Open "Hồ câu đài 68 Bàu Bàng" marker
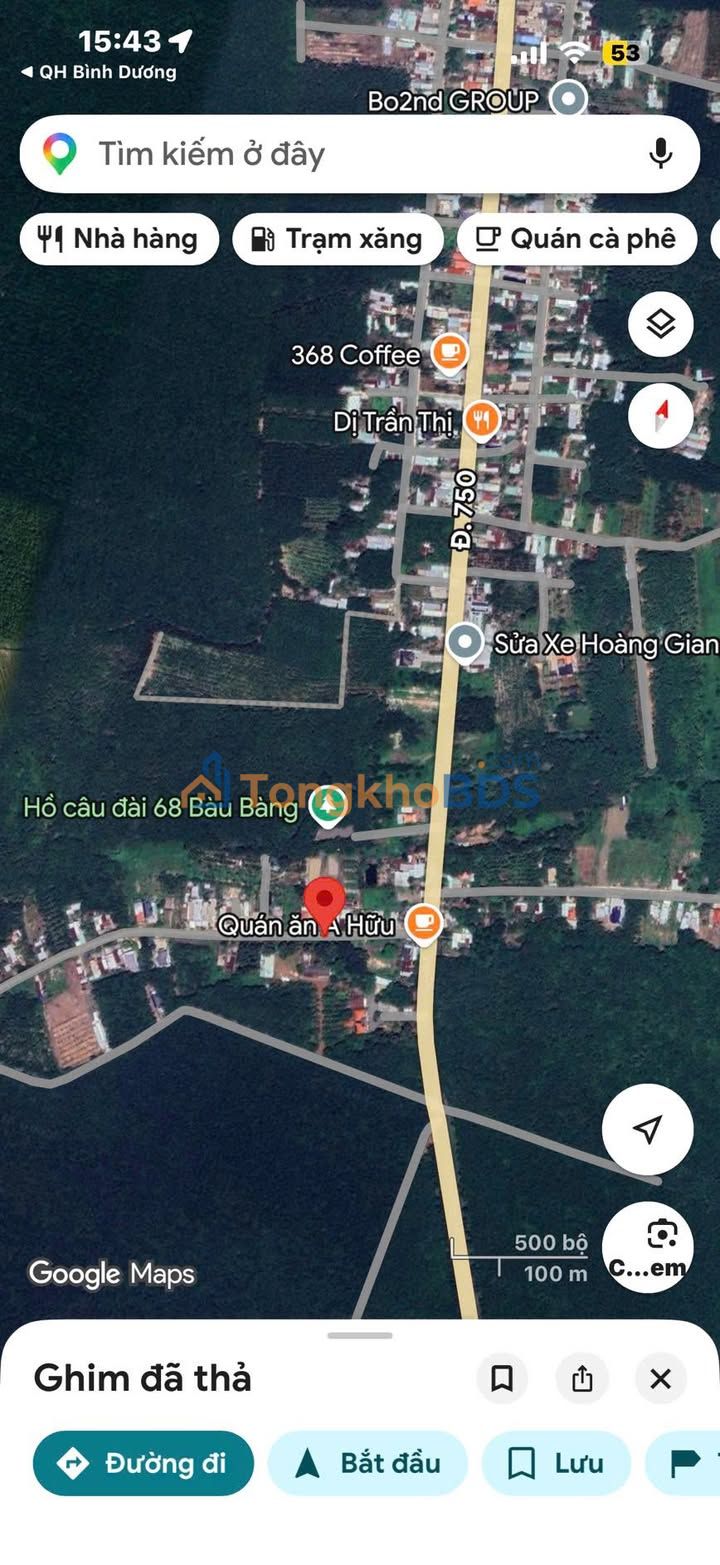This screenshot has width=720, height=1565. (x=327, y=805)
